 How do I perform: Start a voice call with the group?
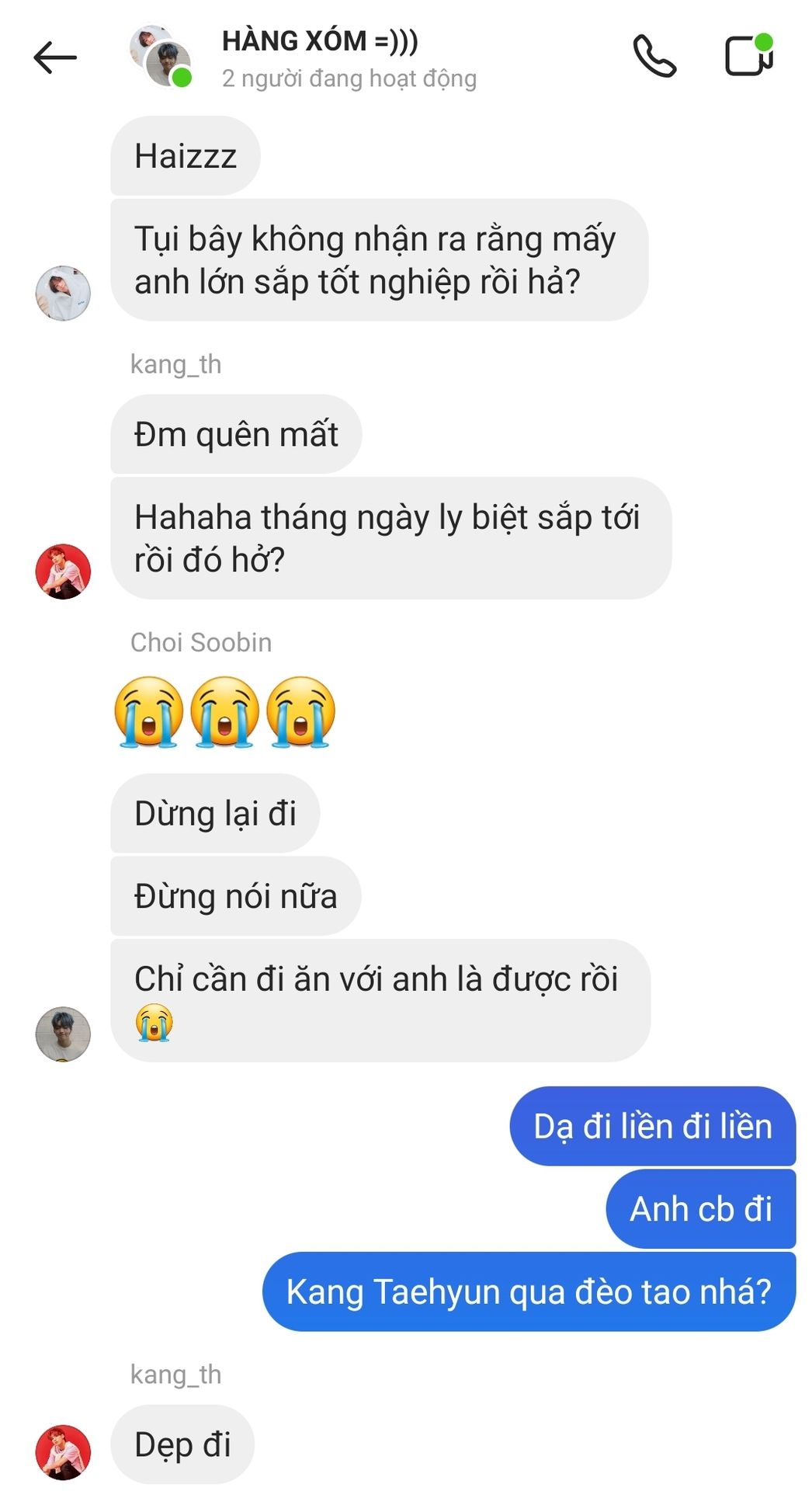point(654,56)
